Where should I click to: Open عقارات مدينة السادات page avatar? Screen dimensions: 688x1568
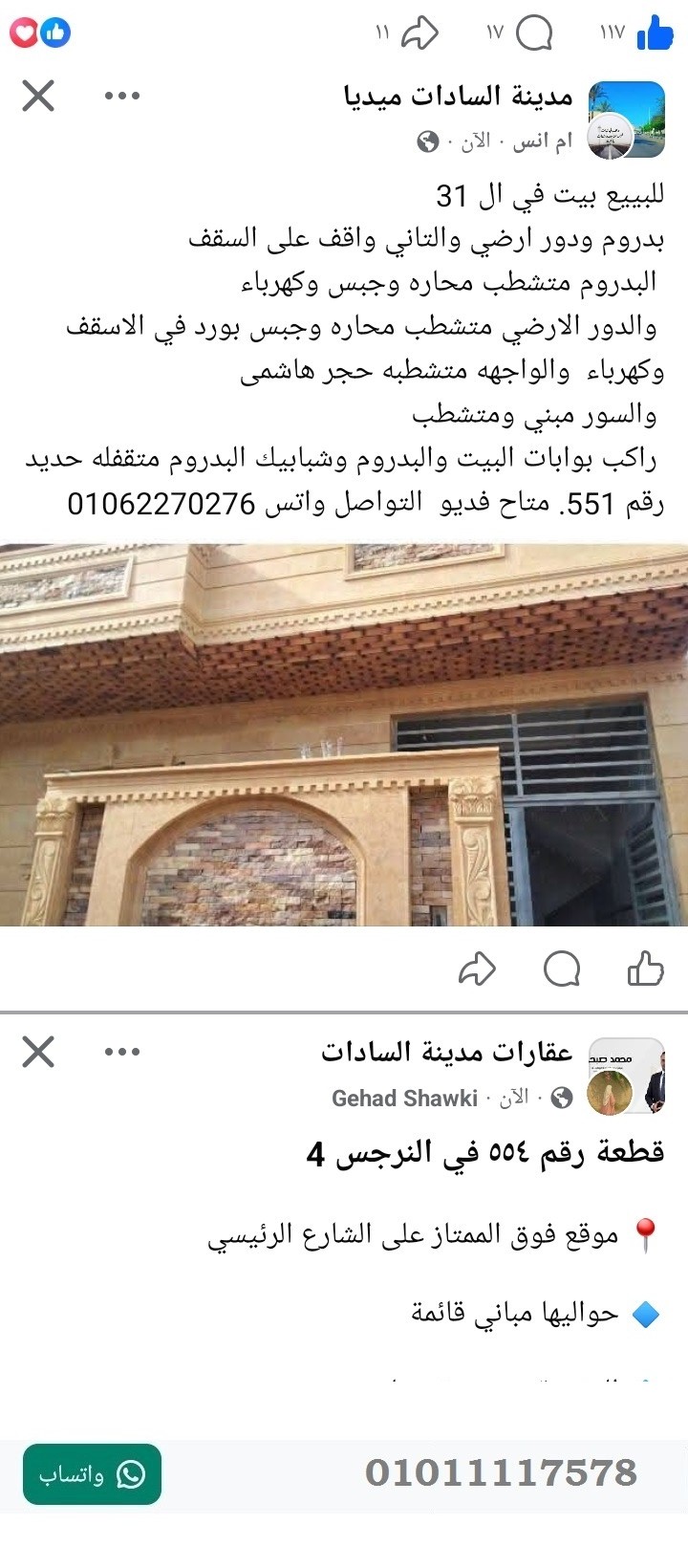626,1076
